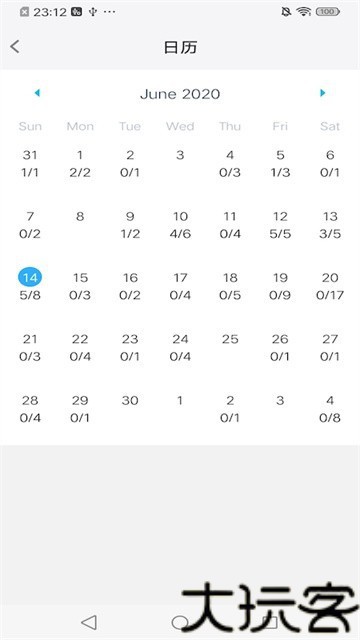Viewport: 360px width, 640px height.
Task: Choose June 25 on the calendar
Action: [230, 339]
